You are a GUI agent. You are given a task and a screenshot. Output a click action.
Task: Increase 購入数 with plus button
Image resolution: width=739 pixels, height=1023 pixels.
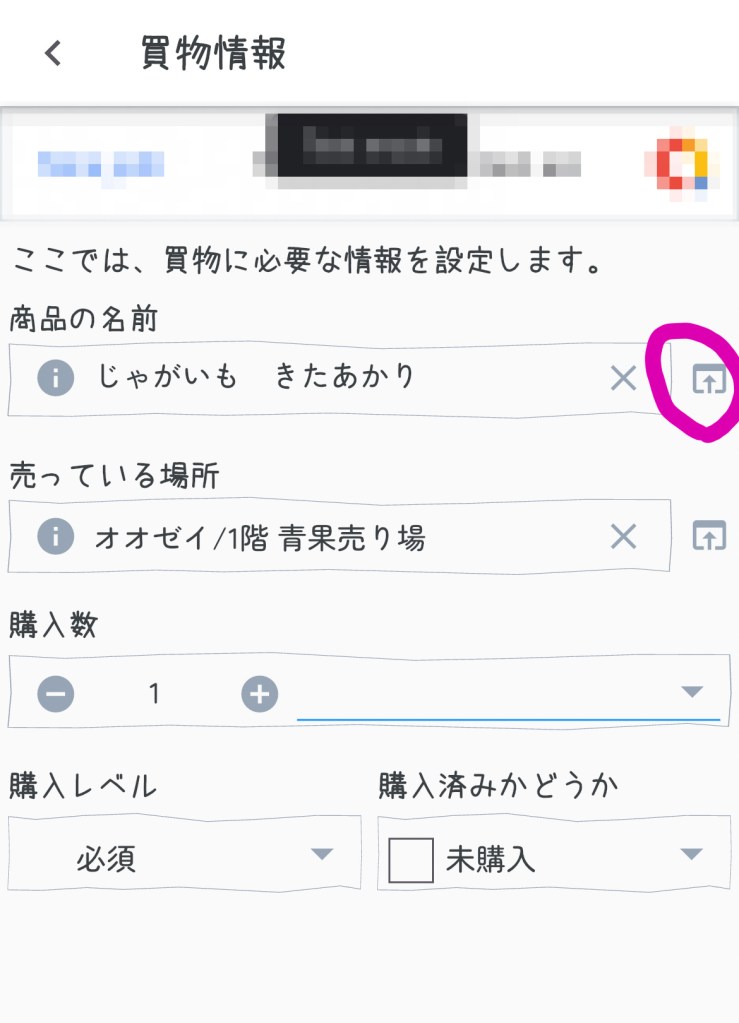tap(260, 693)
